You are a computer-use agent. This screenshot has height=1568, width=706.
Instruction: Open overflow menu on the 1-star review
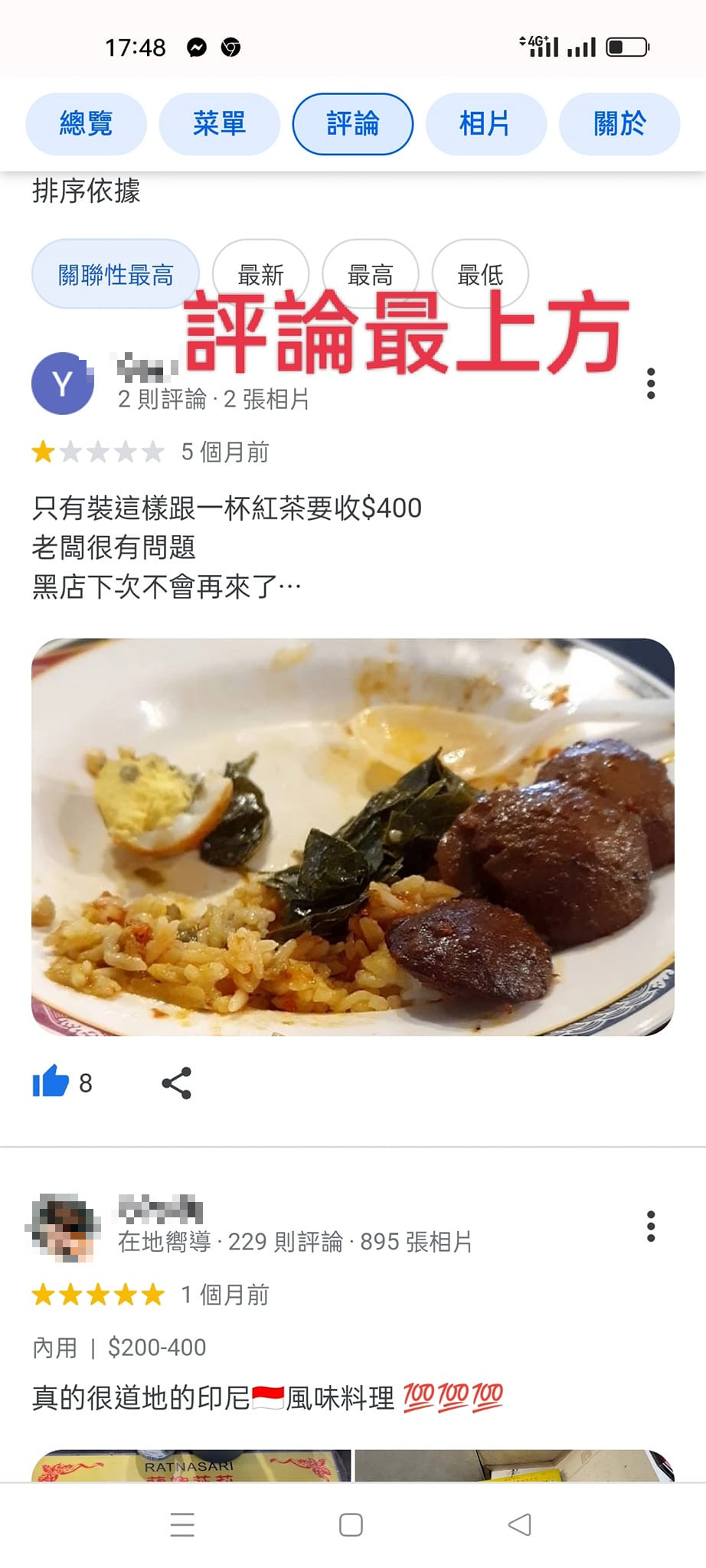[x=651, y=383]
